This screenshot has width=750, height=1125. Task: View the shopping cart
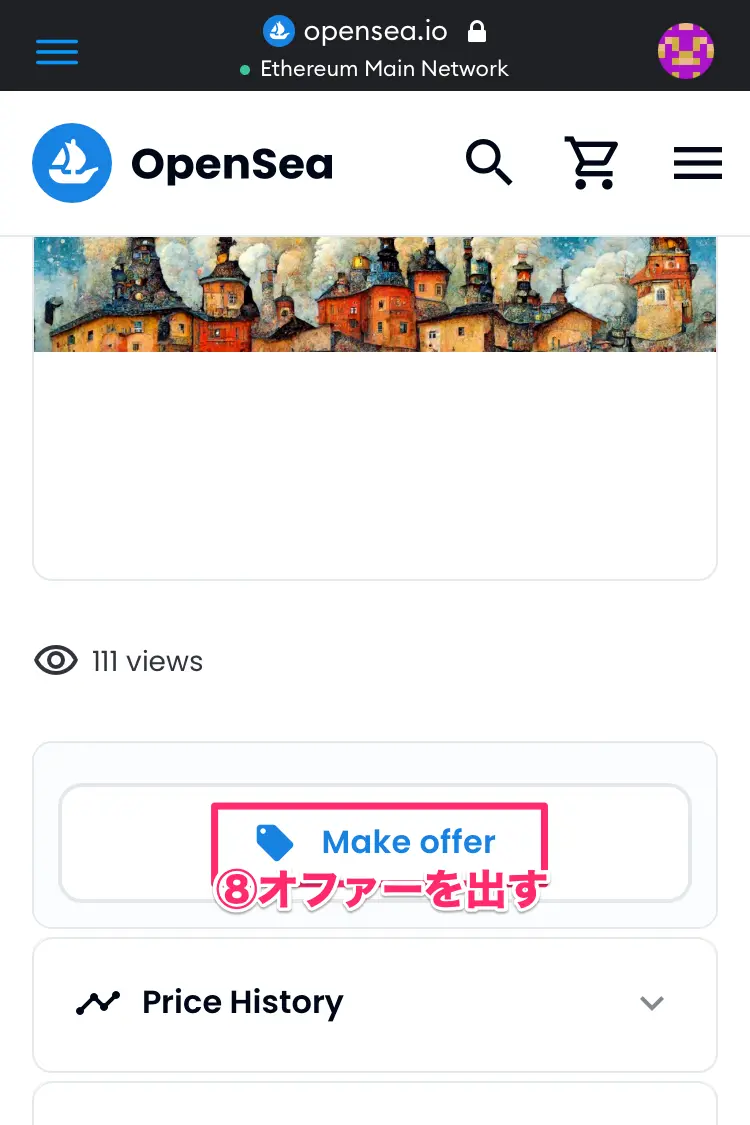coord(592,162)
